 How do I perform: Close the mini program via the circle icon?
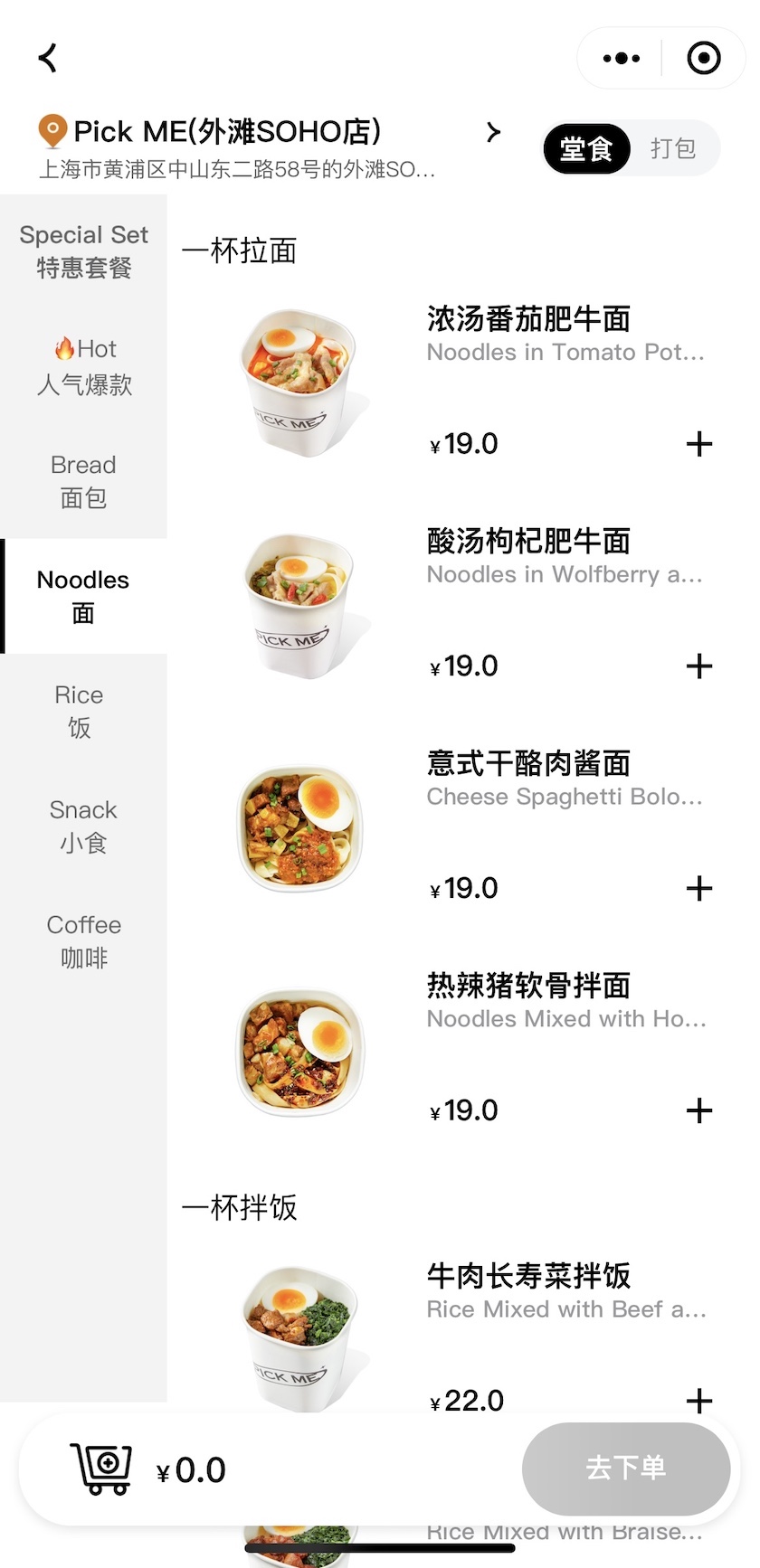click(704, 59)
